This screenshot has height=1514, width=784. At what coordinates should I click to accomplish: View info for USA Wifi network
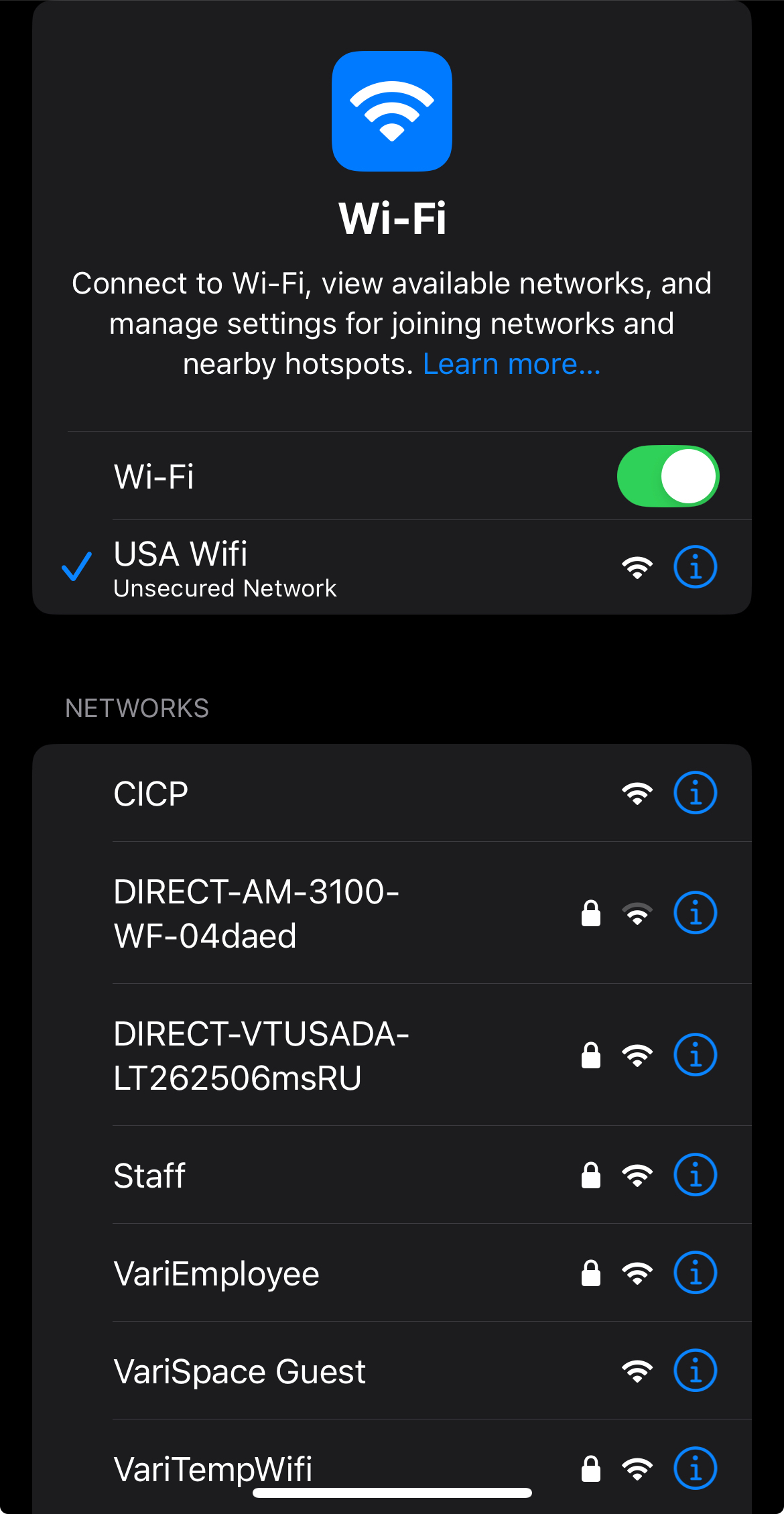coord(695,567)
